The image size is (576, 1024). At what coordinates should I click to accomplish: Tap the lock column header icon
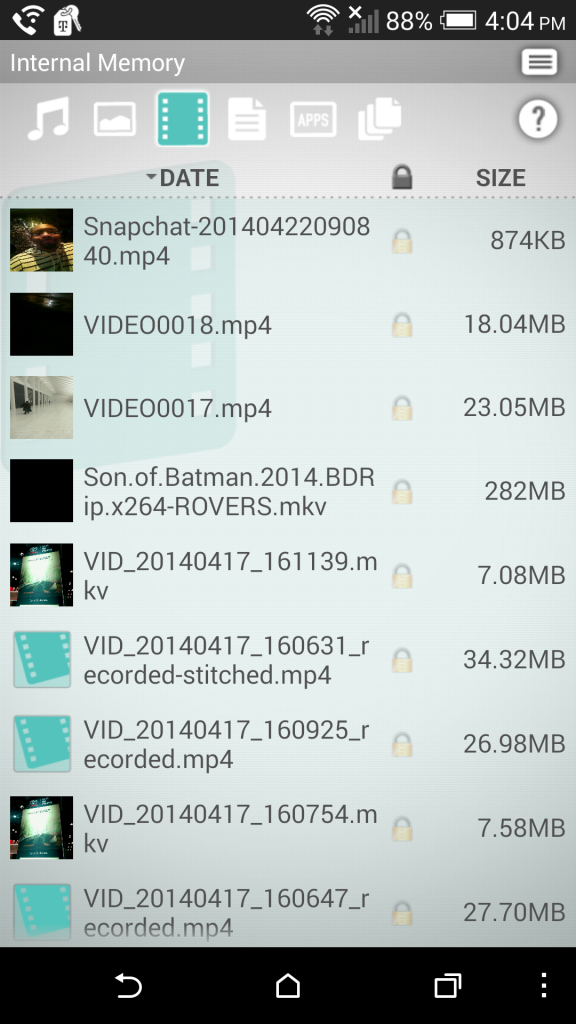click(402, 177)
